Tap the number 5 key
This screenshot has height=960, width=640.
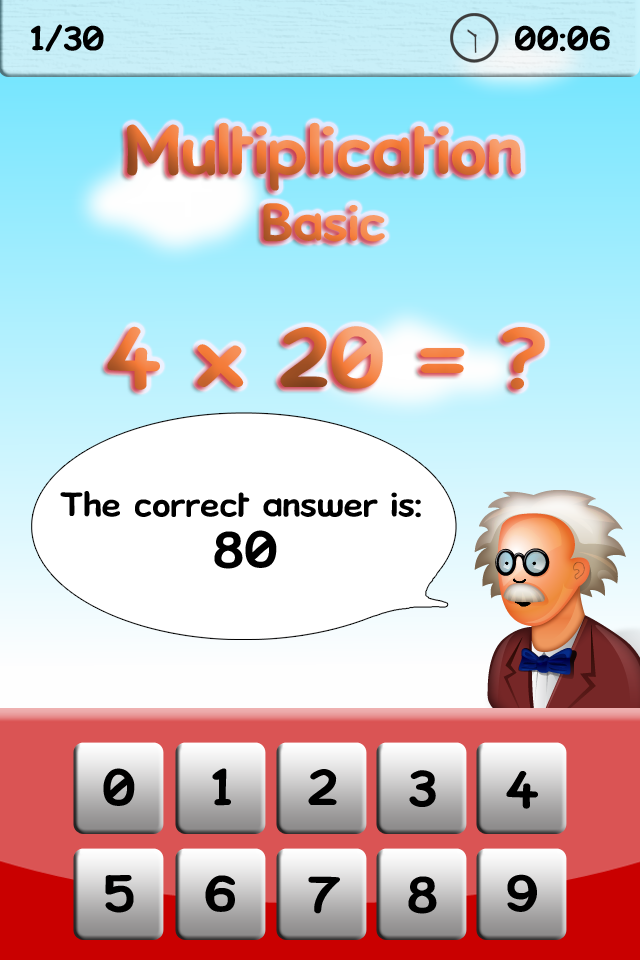click(x=119, y=893)
